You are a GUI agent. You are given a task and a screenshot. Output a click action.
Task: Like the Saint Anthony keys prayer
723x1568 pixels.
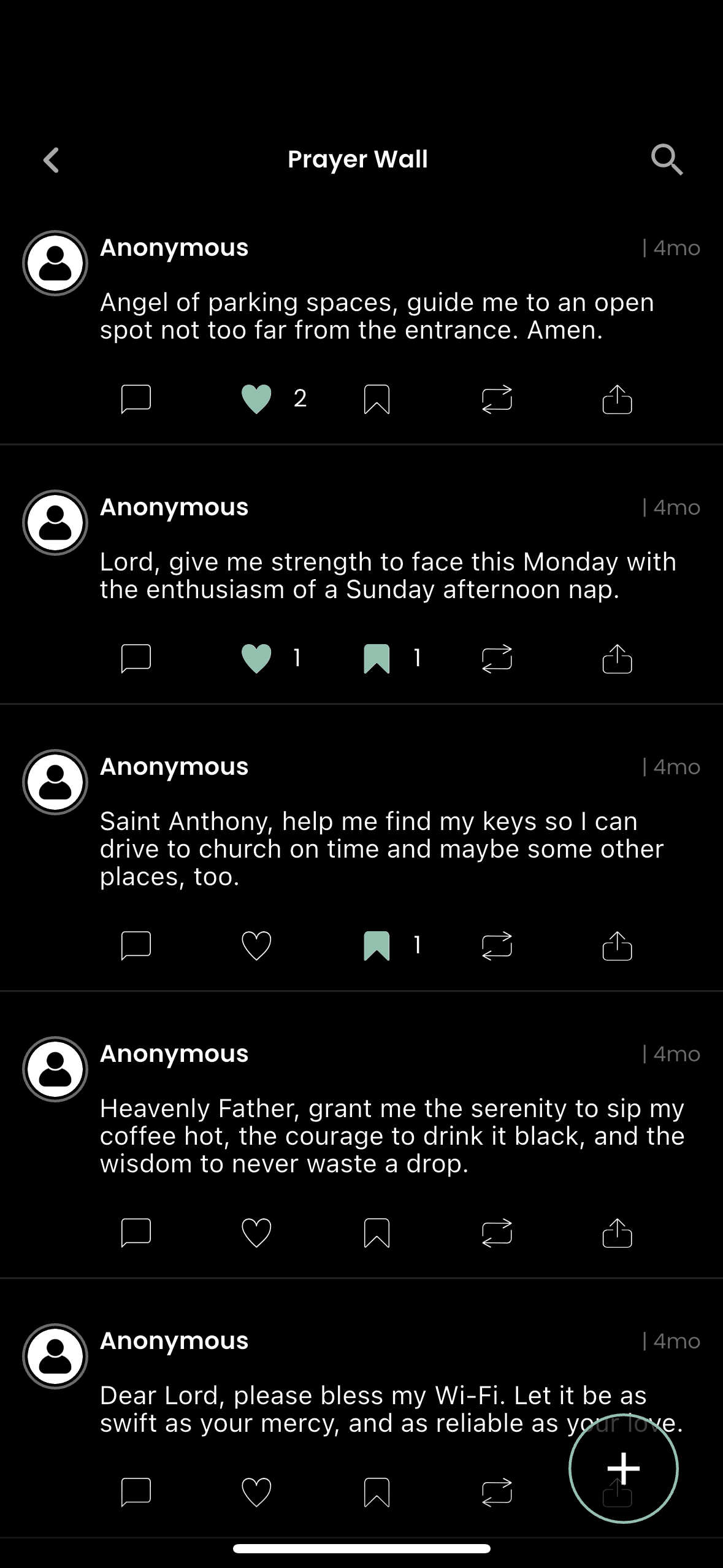point(256,945)
